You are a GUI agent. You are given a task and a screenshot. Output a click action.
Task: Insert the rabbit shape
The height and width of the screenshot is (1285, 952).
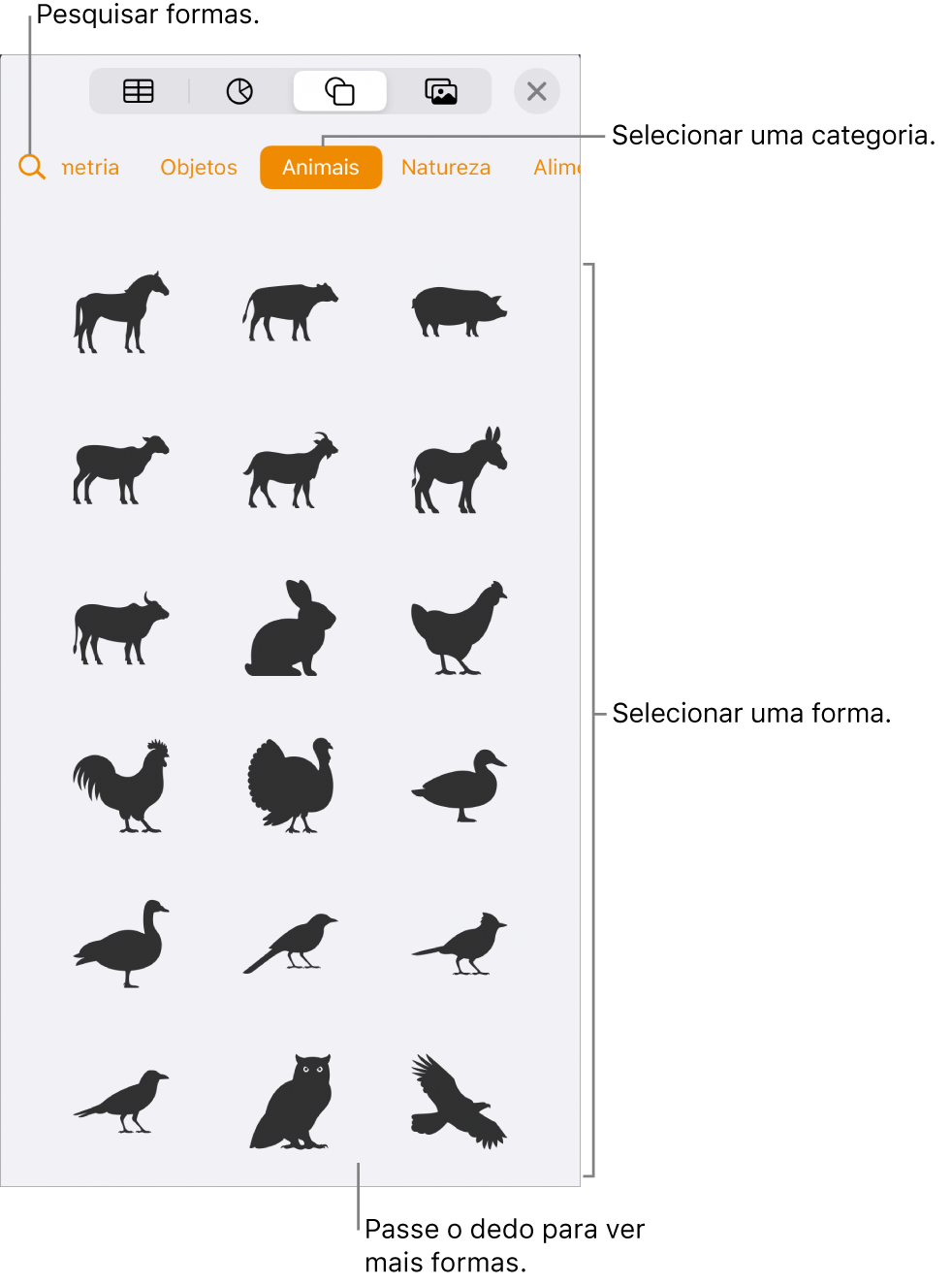(290, 628)
